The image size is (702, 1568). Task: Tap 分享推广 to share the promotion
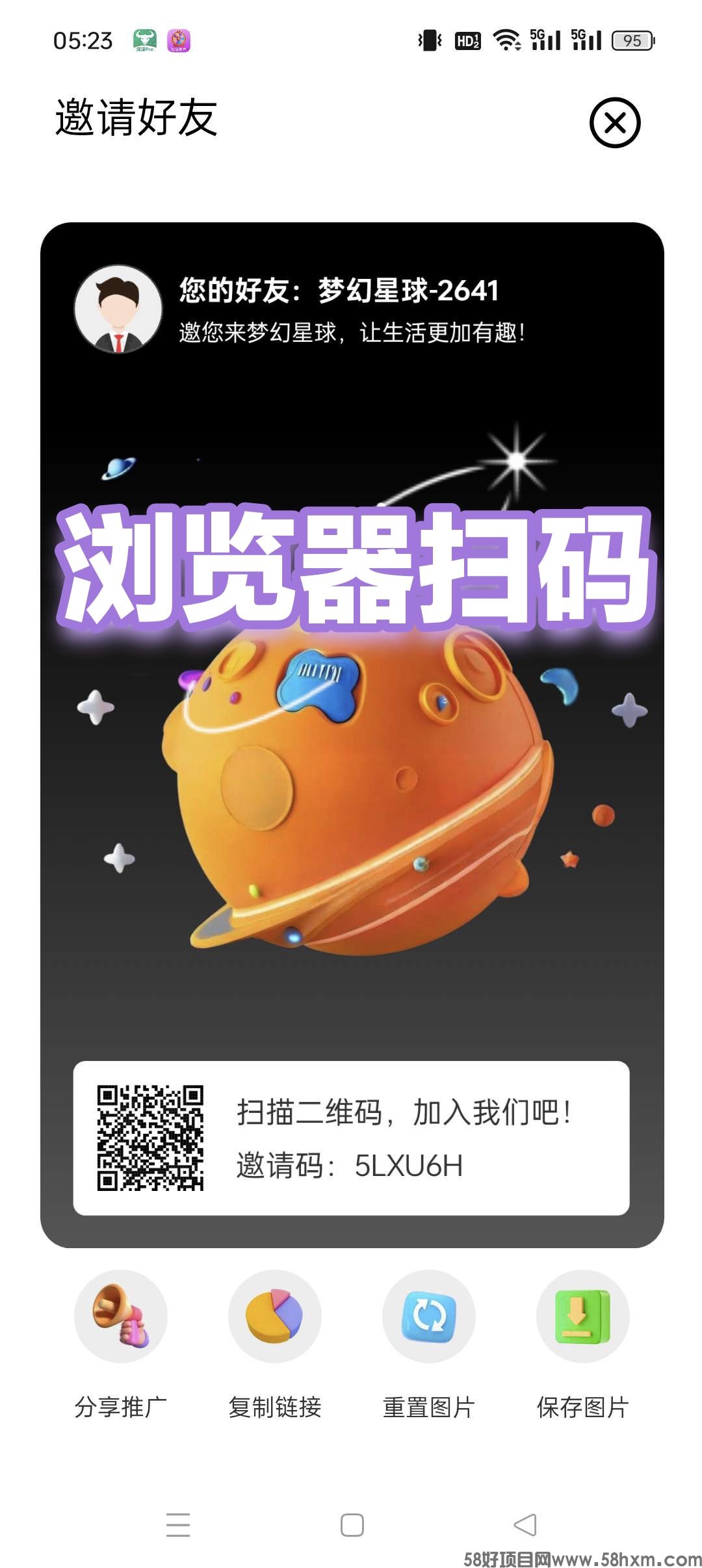click(121, 1317)
